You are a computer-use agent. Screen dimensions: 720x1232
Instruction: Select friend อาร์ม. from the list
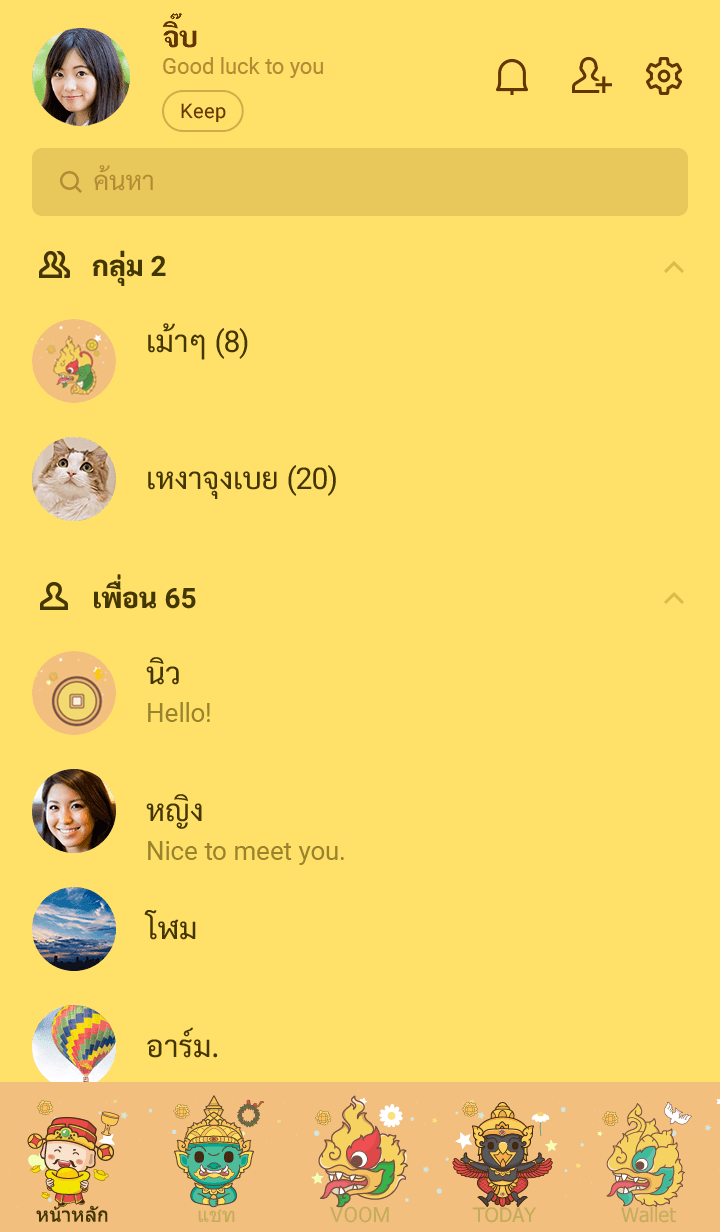182,1046
